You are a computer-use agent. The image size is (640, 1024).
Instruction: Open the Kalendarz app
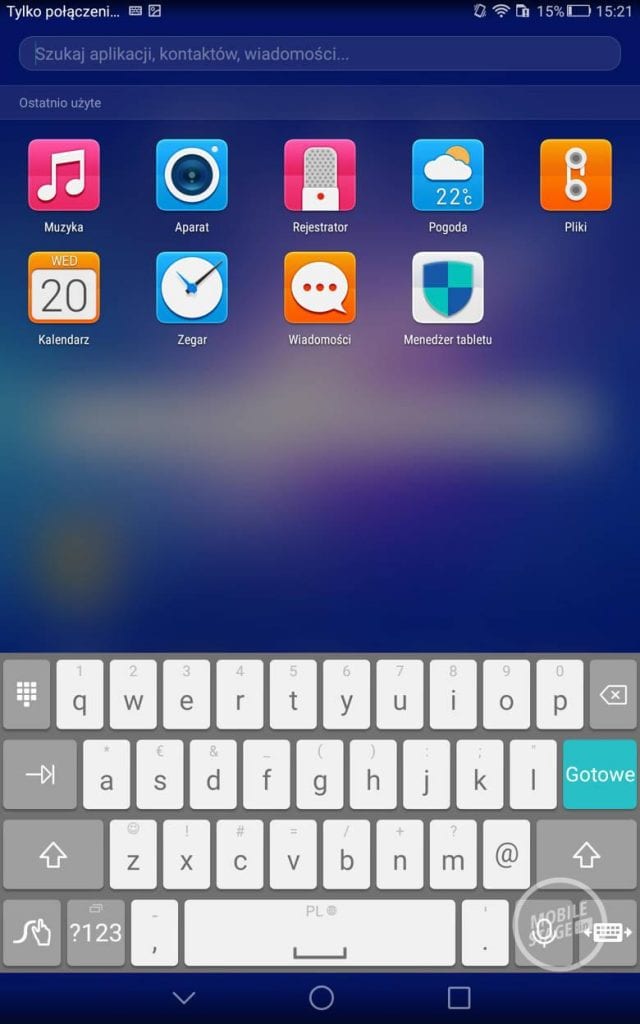(64, 288)
